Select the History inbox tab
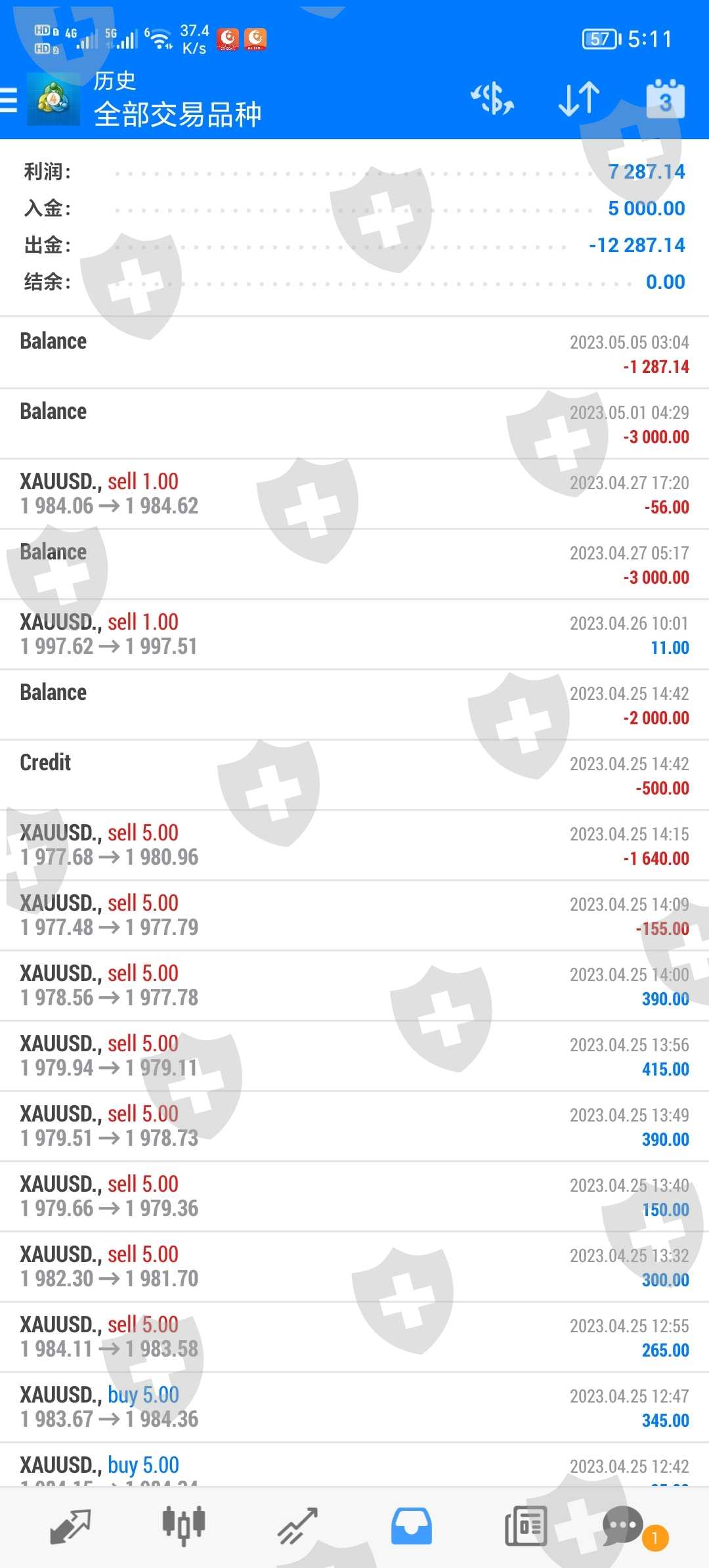709x1568 pixels. pyautogui.click(x=412, y=1526)
